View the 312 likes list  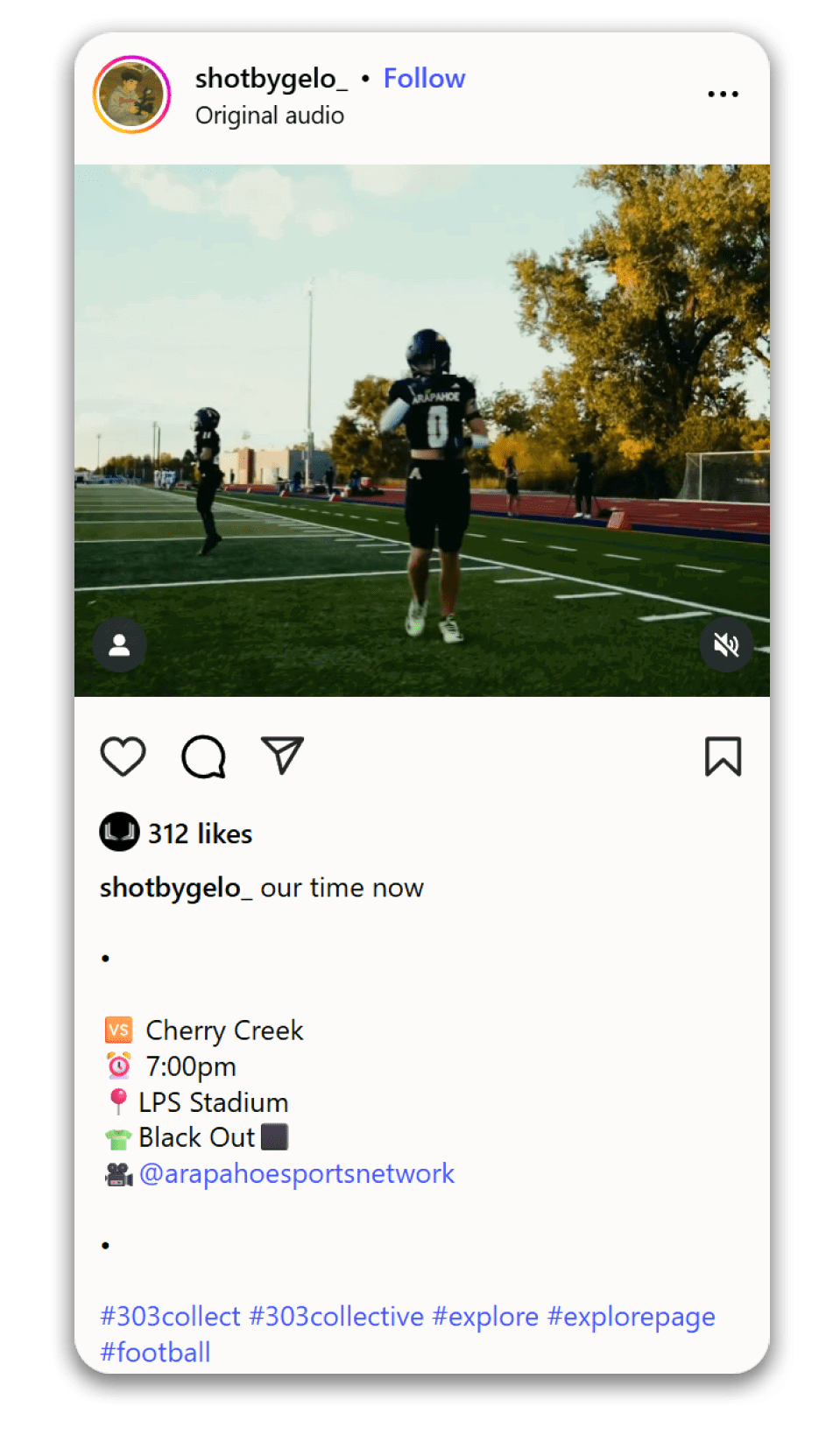[200, 834]
